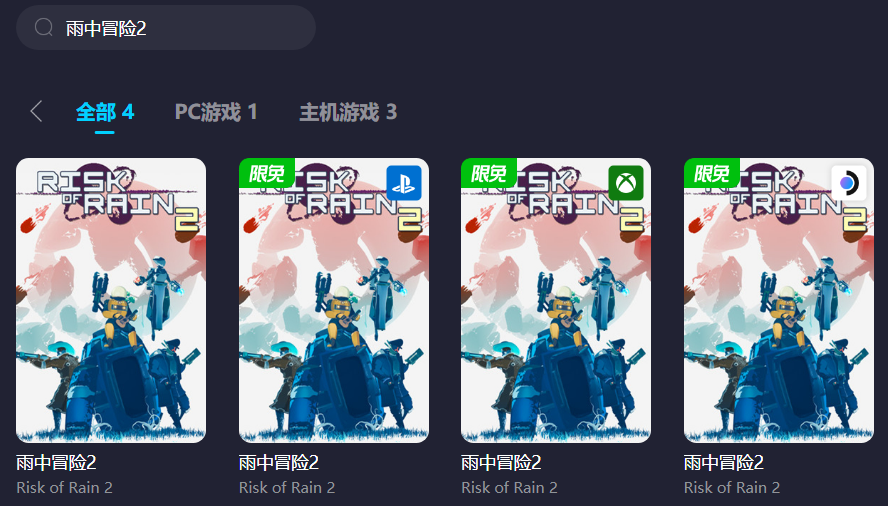Open the PlayStation Risk of Rain 2 card
Screen dimensions: 888x506
click(x=333, y=300)
